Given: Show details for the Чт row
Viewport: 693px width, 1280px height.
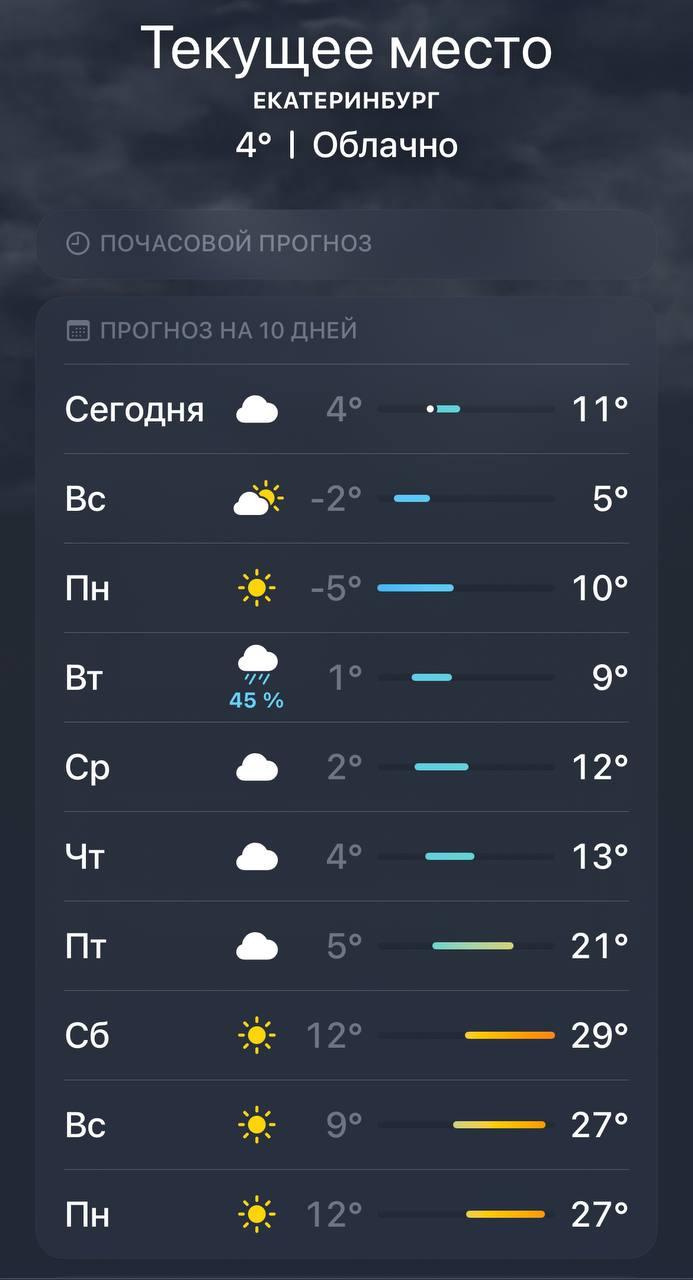Looking at the screenshot, I should pyautogui.click(x=346, y=857).
